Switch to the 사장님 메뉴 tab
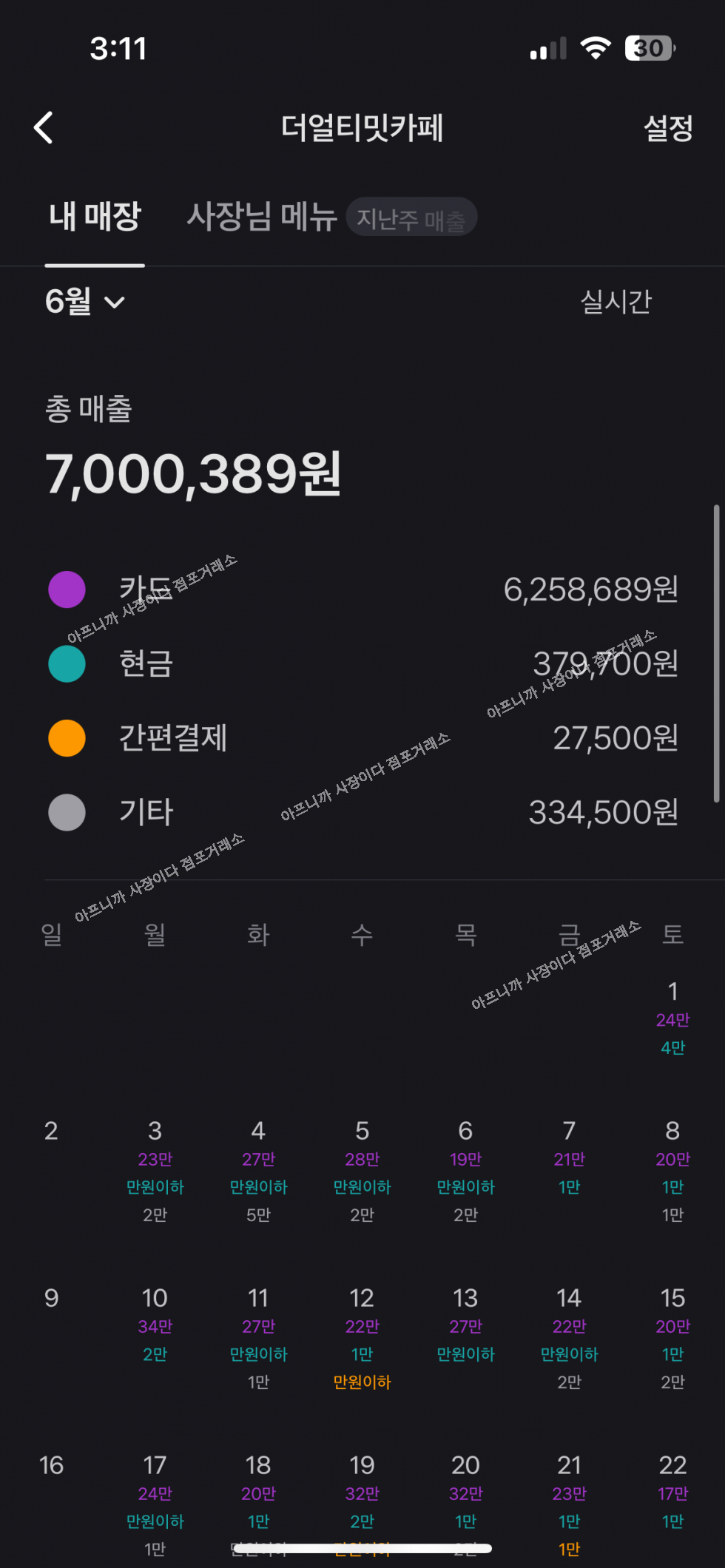The height and width of the screenshot is (1568, 725). pyautogui.click(x=262, y=217)
